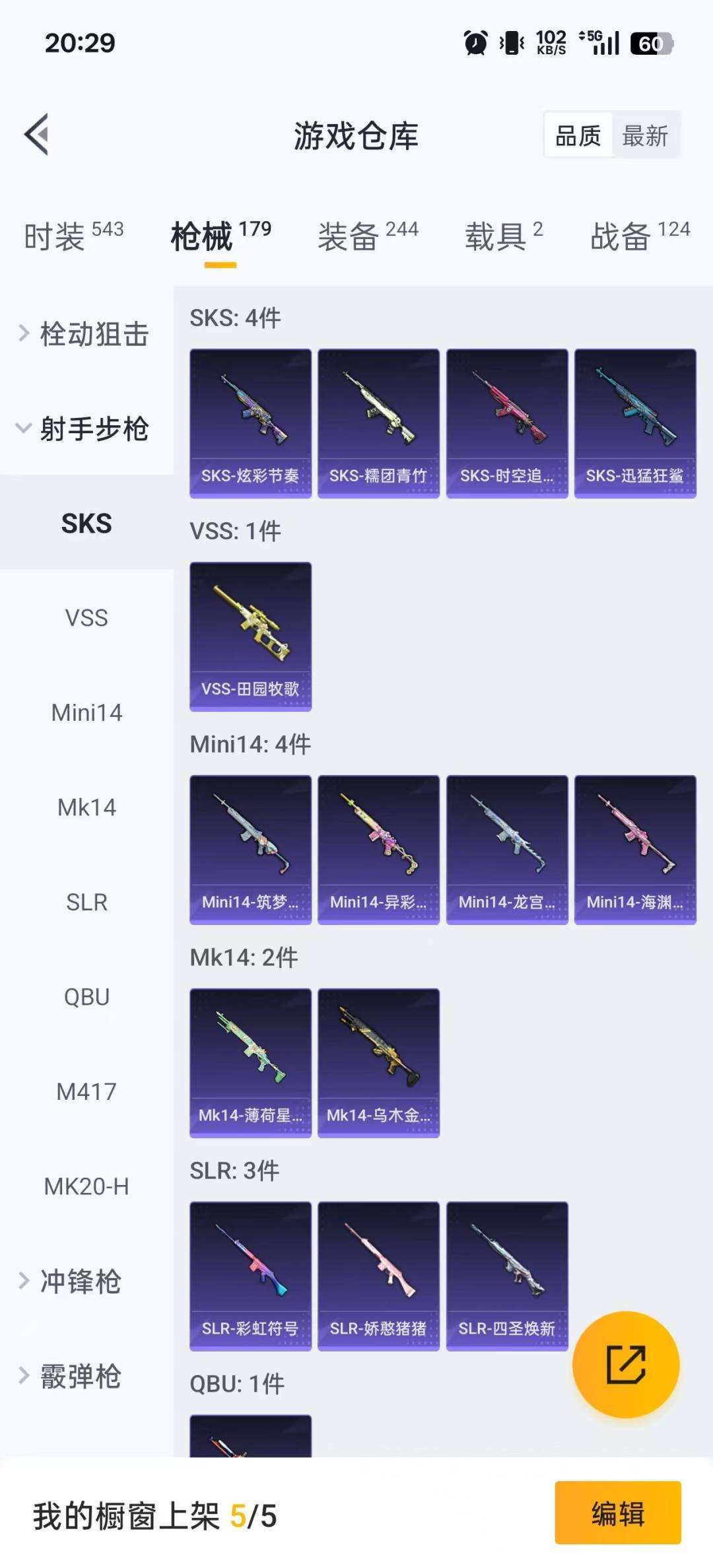Sort inventory by 品质
This screenshot has width=713, height=1568.
pyautogui.click(x=578, y=136)
